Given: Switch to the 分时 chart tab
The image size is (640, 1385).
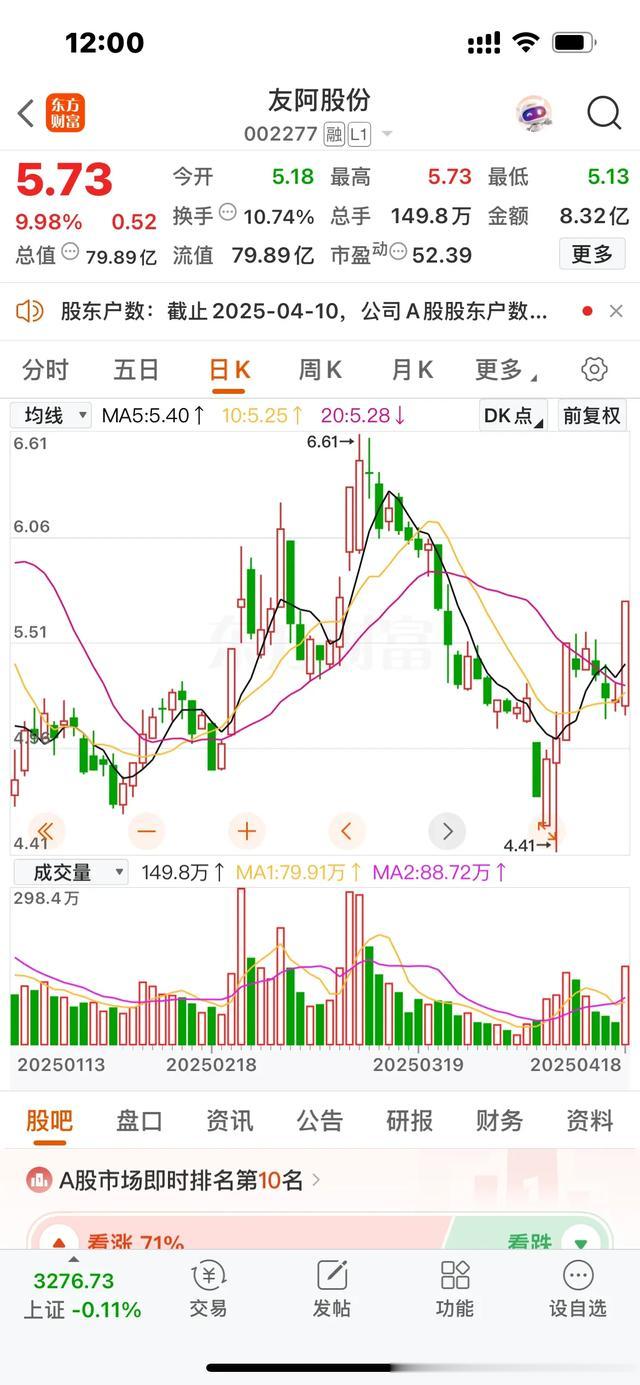Looking at the screenshot, I should click(45, 370).
